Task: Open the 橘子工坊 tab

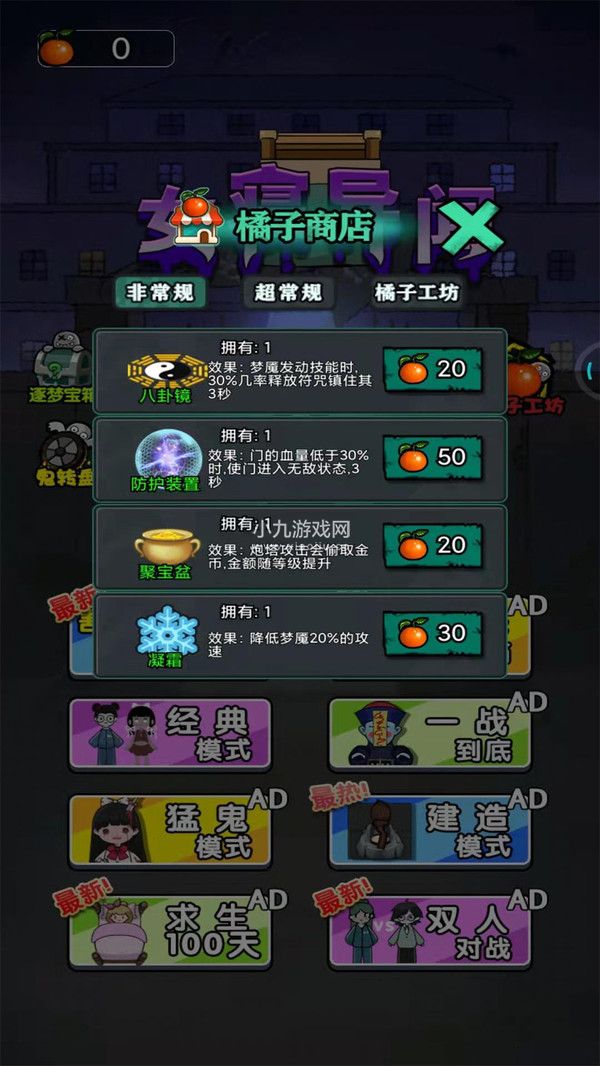Action: (417, 293)
